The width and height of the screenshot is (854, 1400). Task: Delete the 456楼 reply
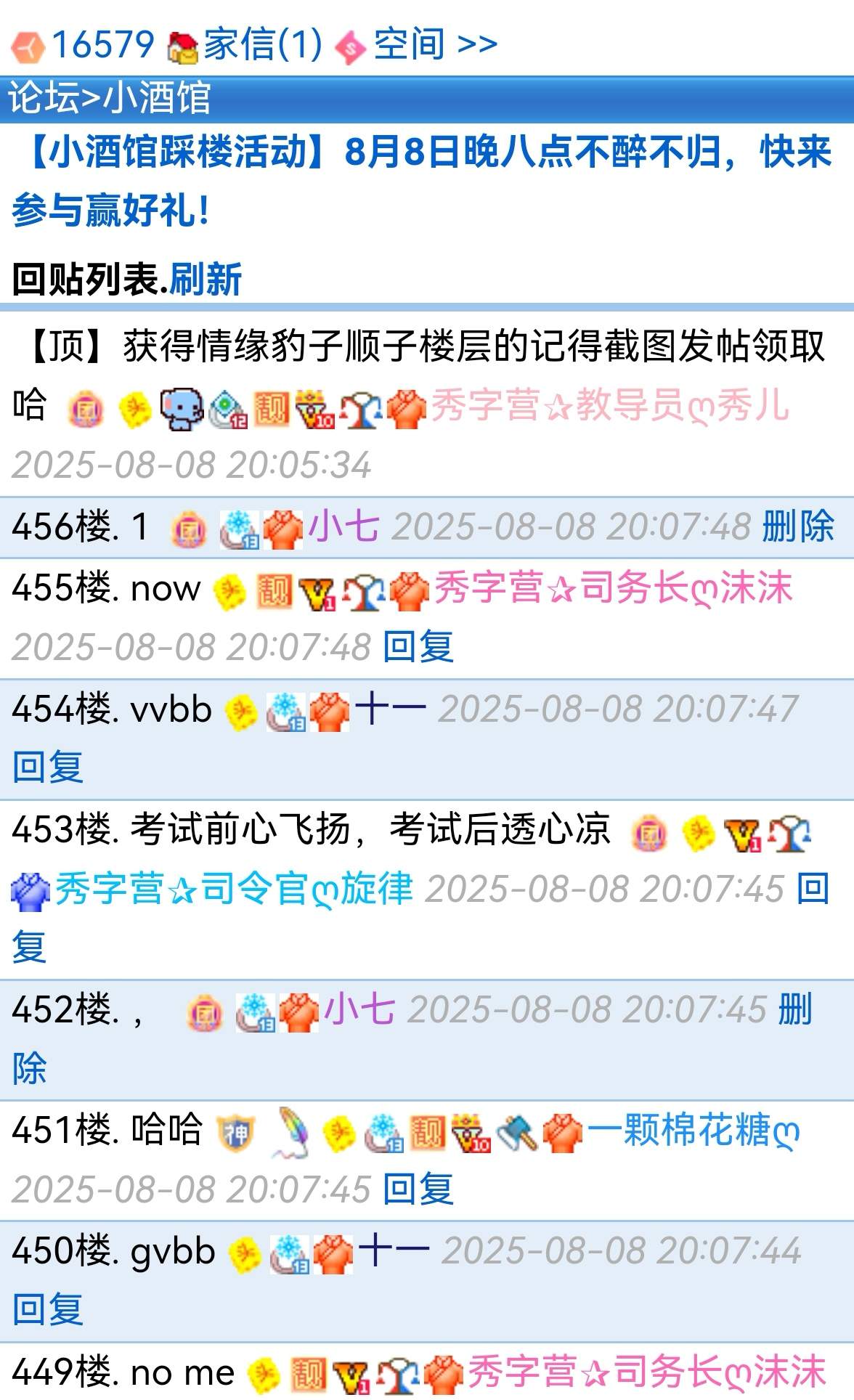pos(798,526)
